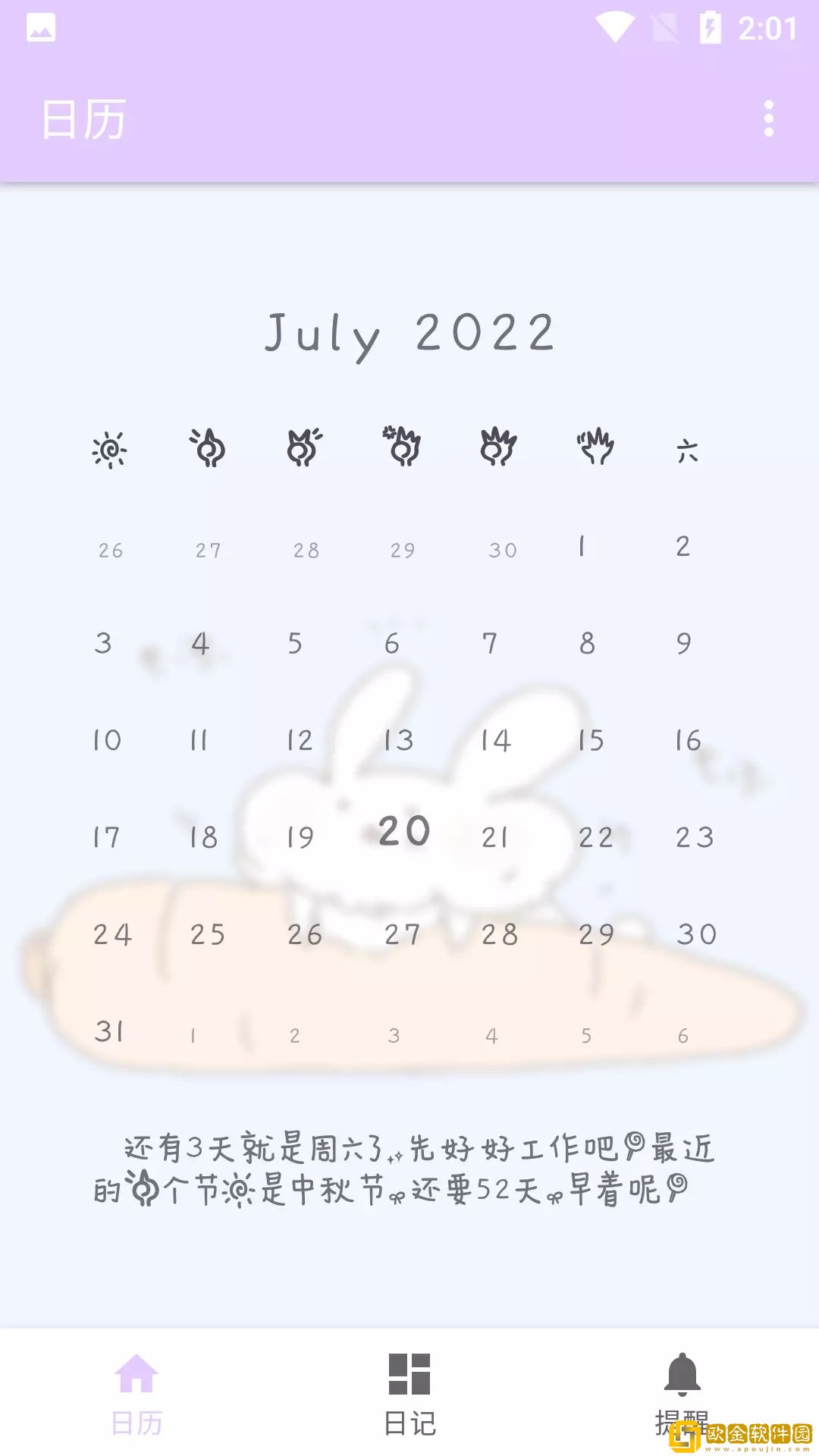The image size is (819, 1456).
Task: Select July 25 on the calendar
Action: click(208, 934)
